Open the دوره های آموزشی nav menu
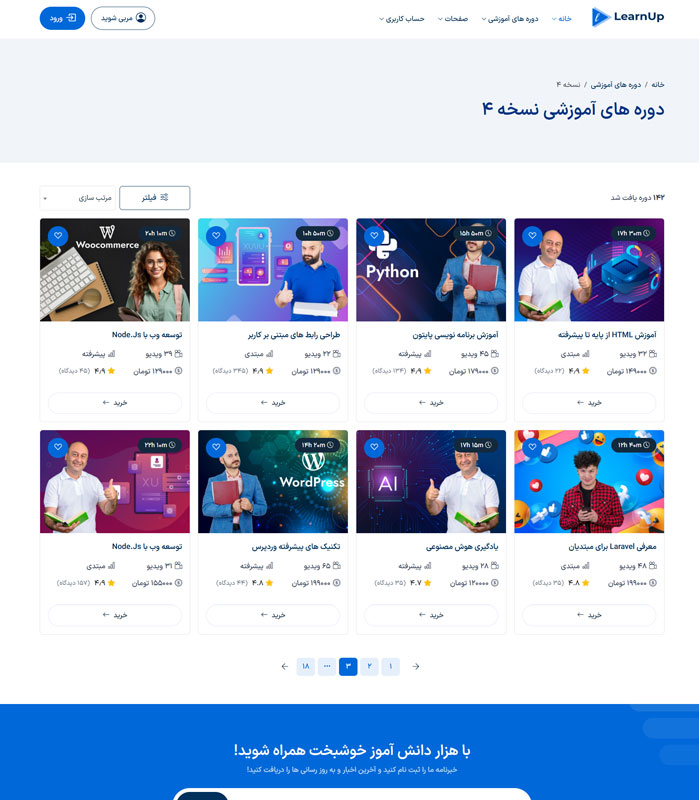 click(512, 18)
